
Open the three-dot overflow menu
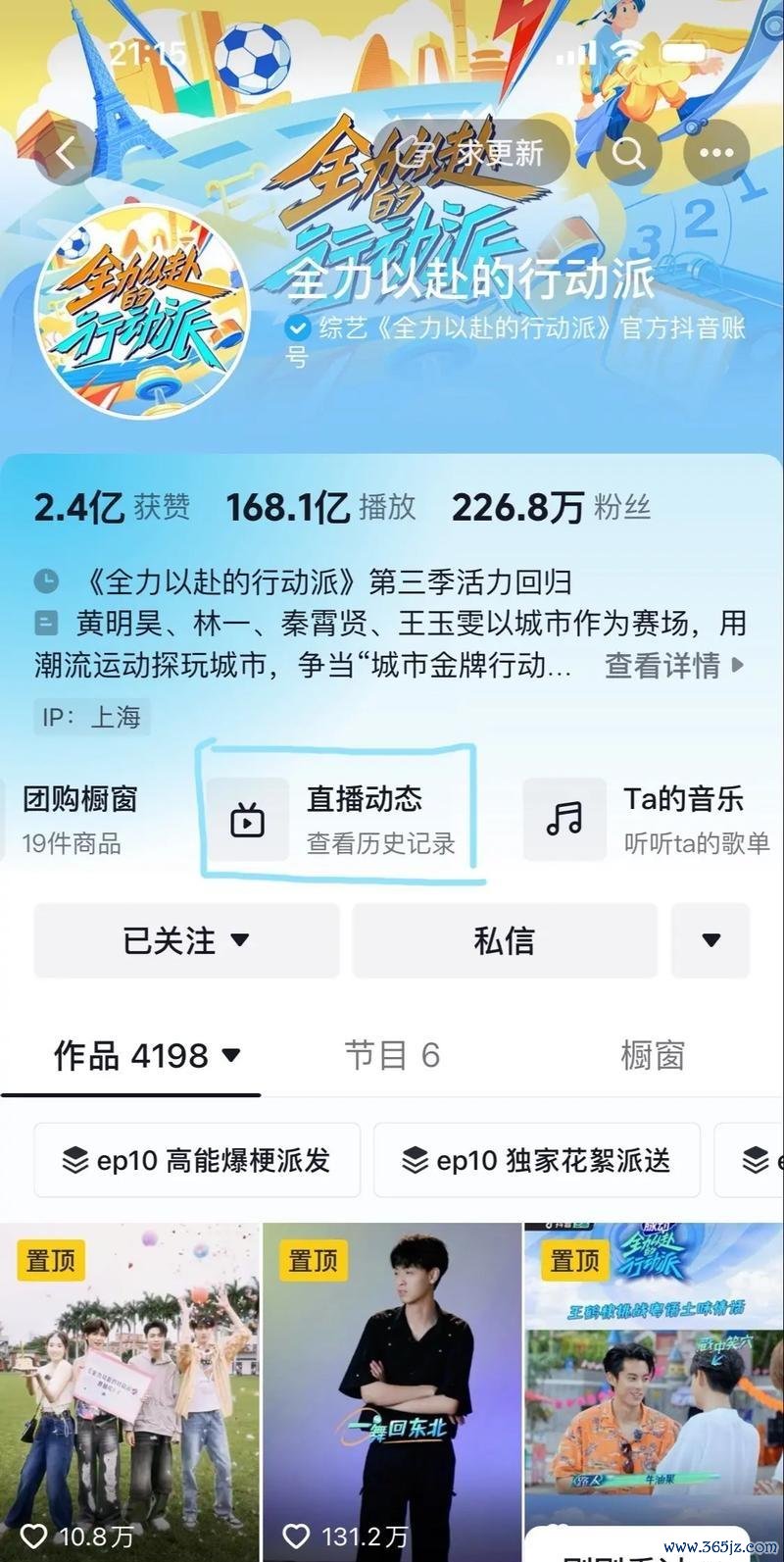tap(716, 153)
